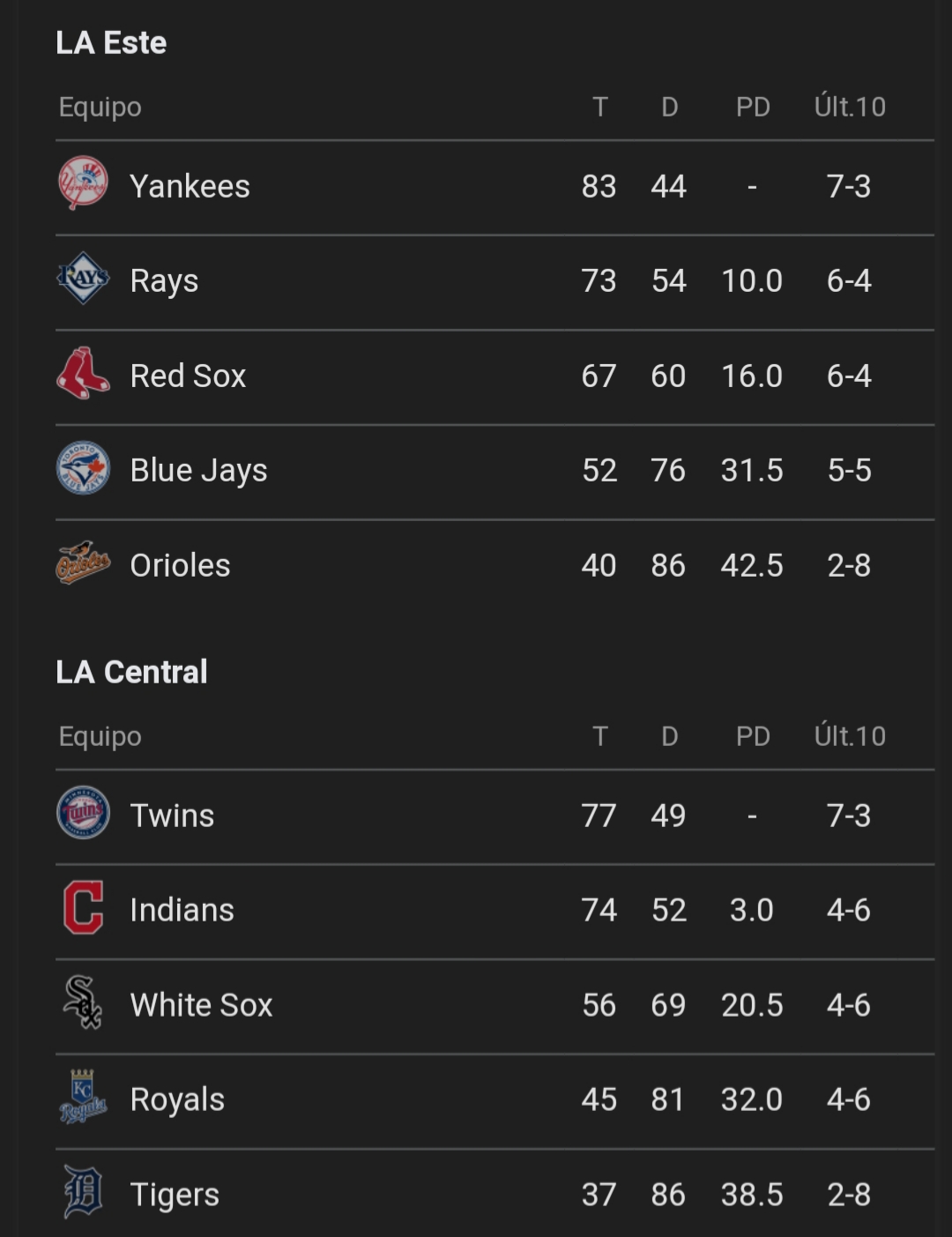Click the Indians team logo
952x1237 pixels.
click(82, 909)
